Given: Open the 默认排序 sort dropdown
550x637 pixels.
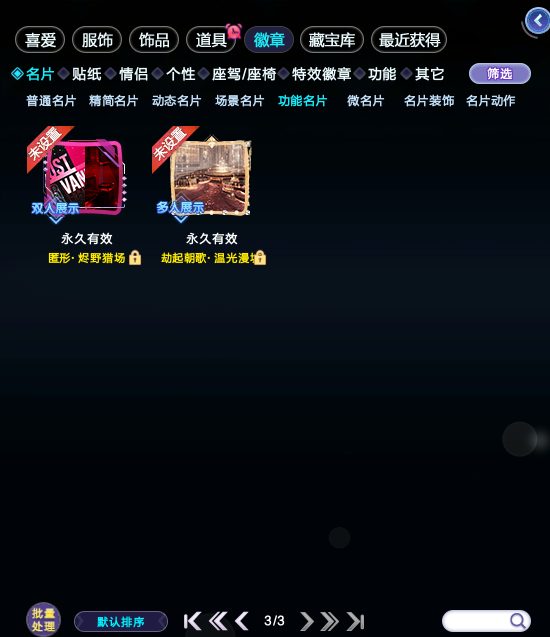Looking at the screenshot, I should click(121, 622).
